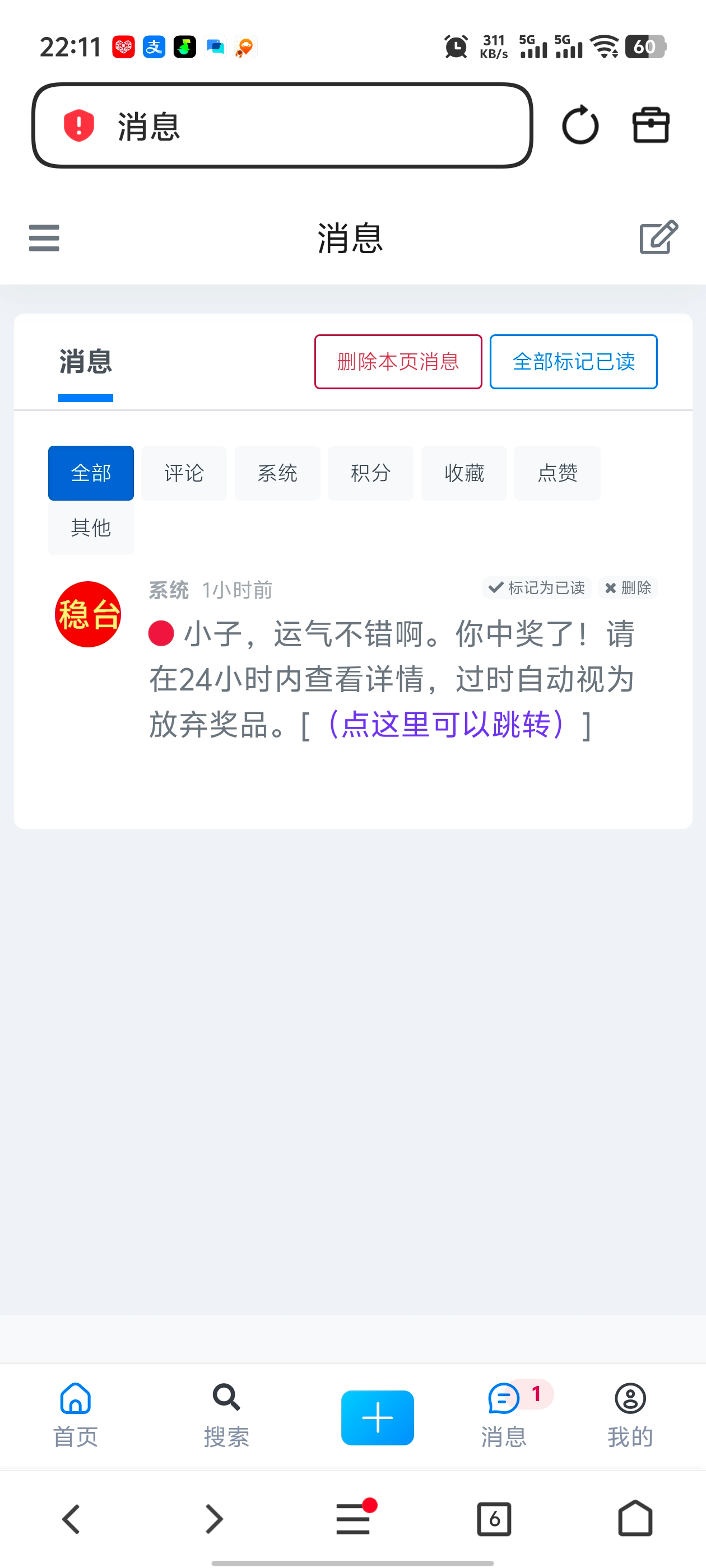The image size is (706, 1568).
Task: Show 积分 messages only
Action: (x=370, y=473)
